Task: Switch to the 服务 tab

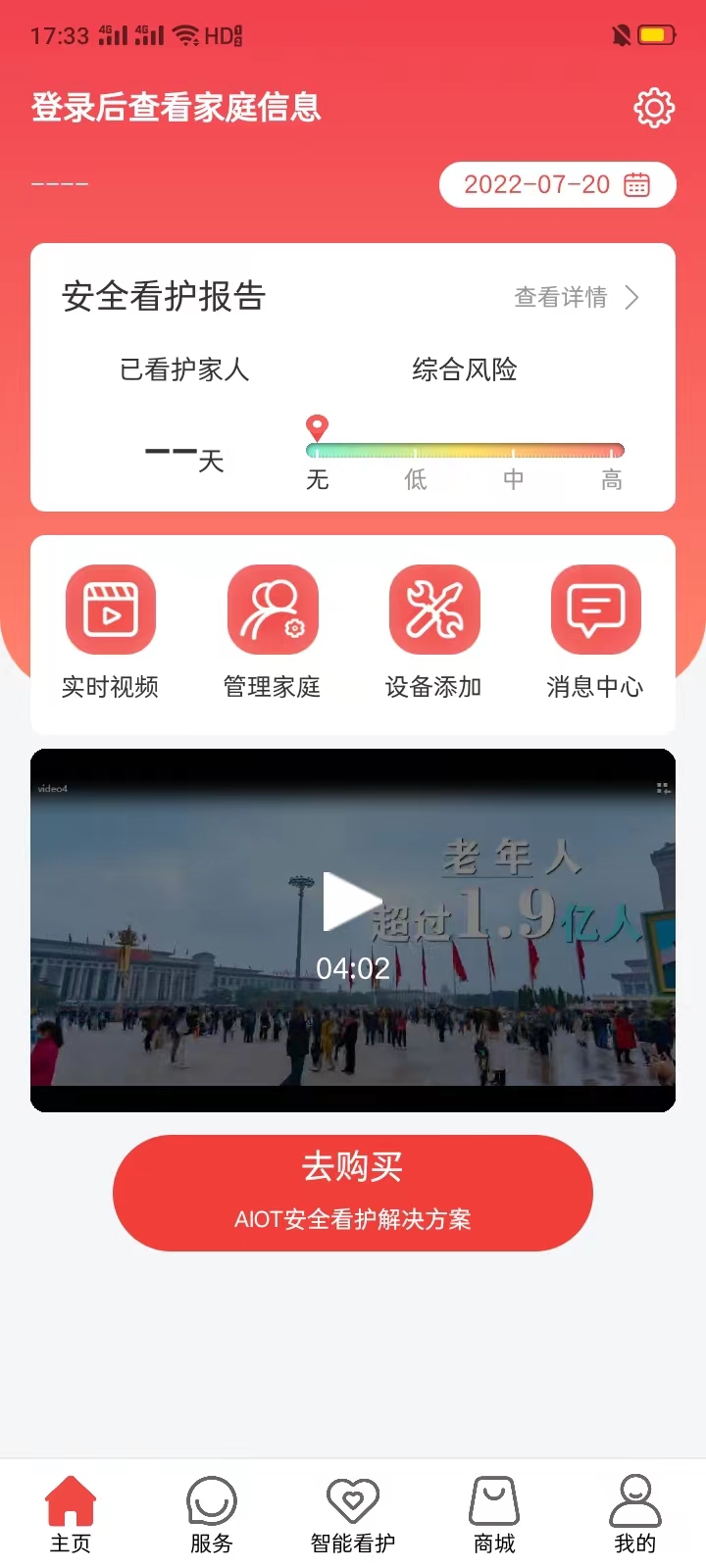Action: click(212, 1515)
